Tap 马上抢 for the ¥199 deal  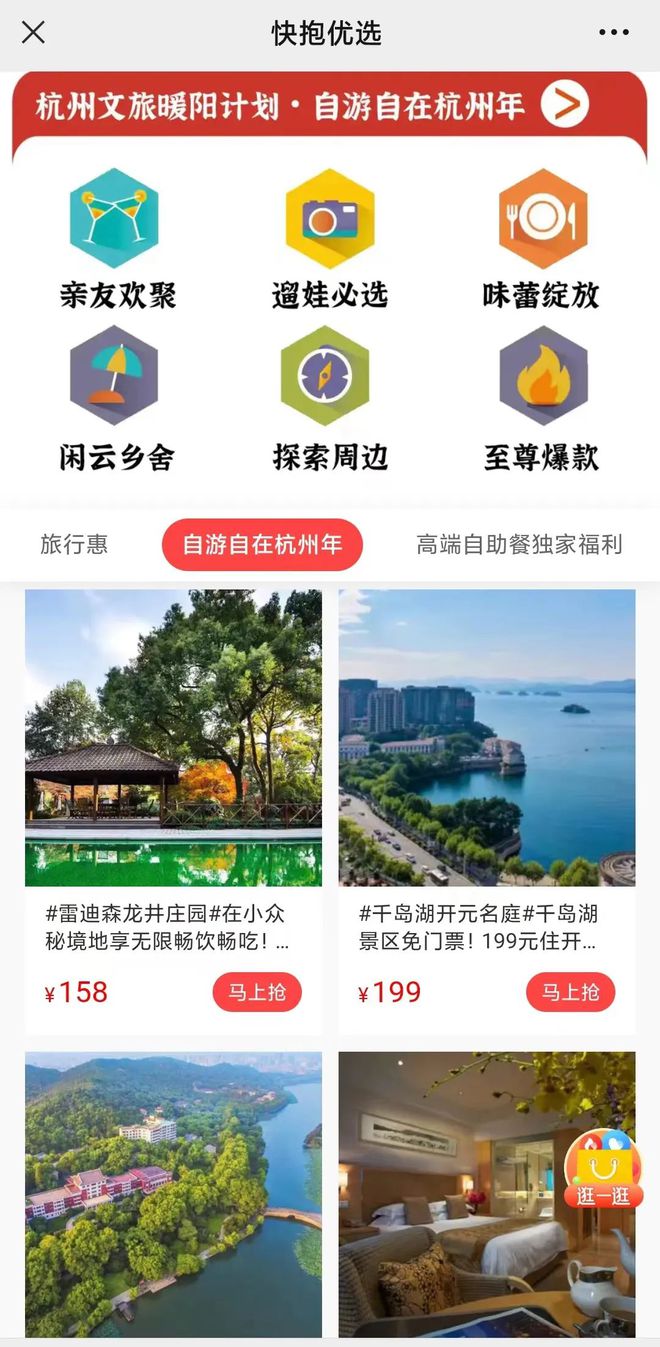click(570, 992)
